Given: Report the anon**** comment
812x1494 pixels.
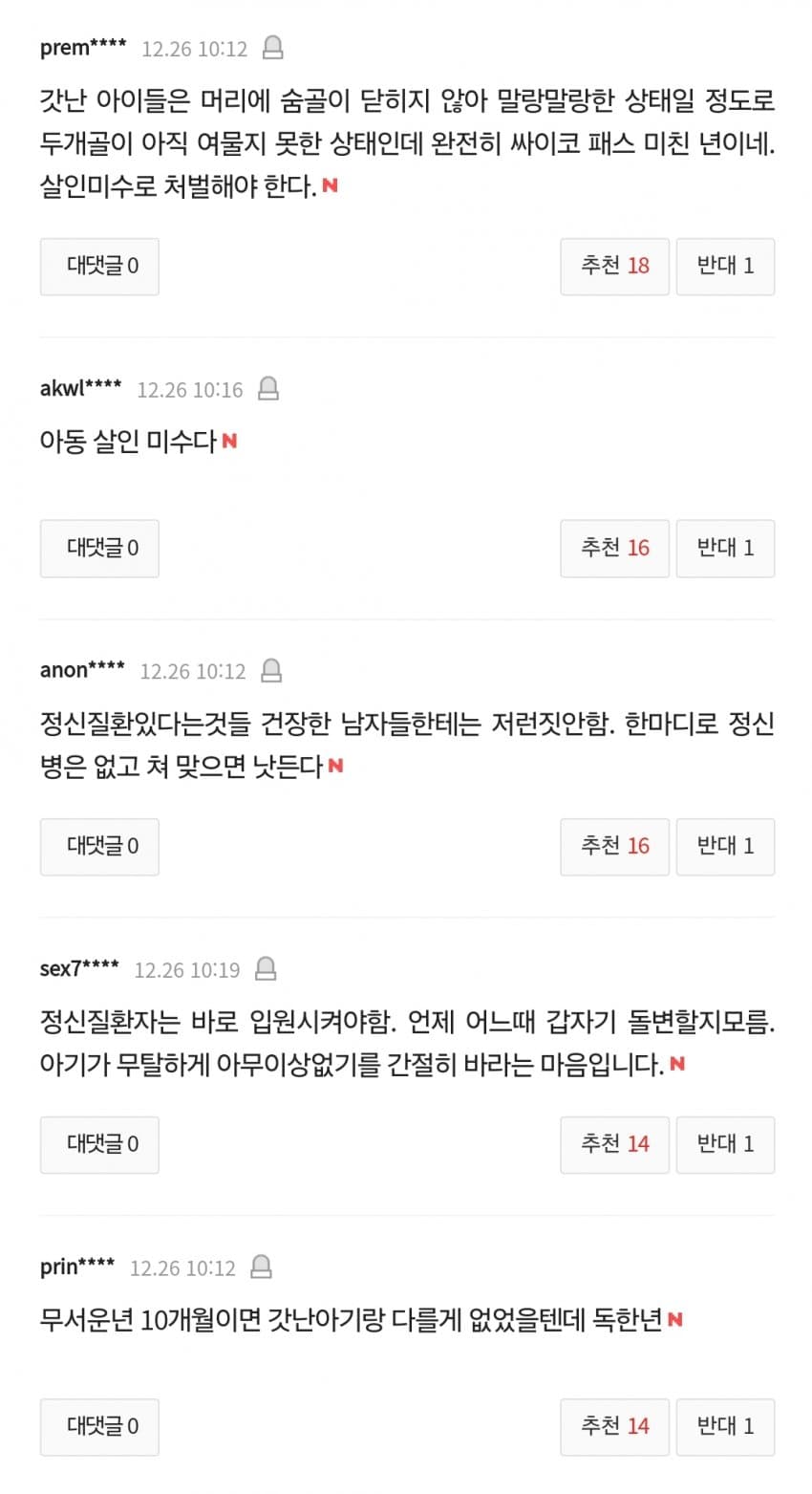Looking at the screenshot, I should [271, 671].
